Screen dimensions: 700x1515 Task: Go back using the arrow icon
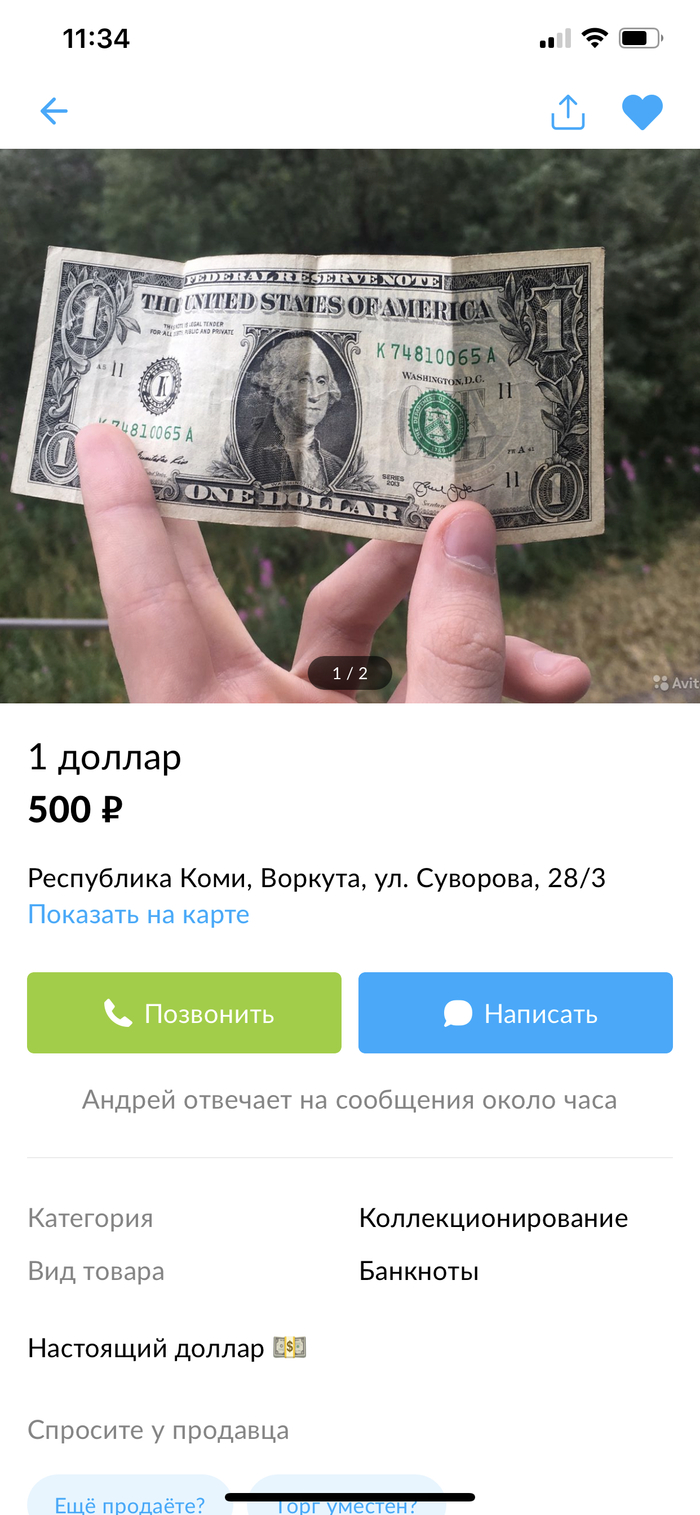54,111
